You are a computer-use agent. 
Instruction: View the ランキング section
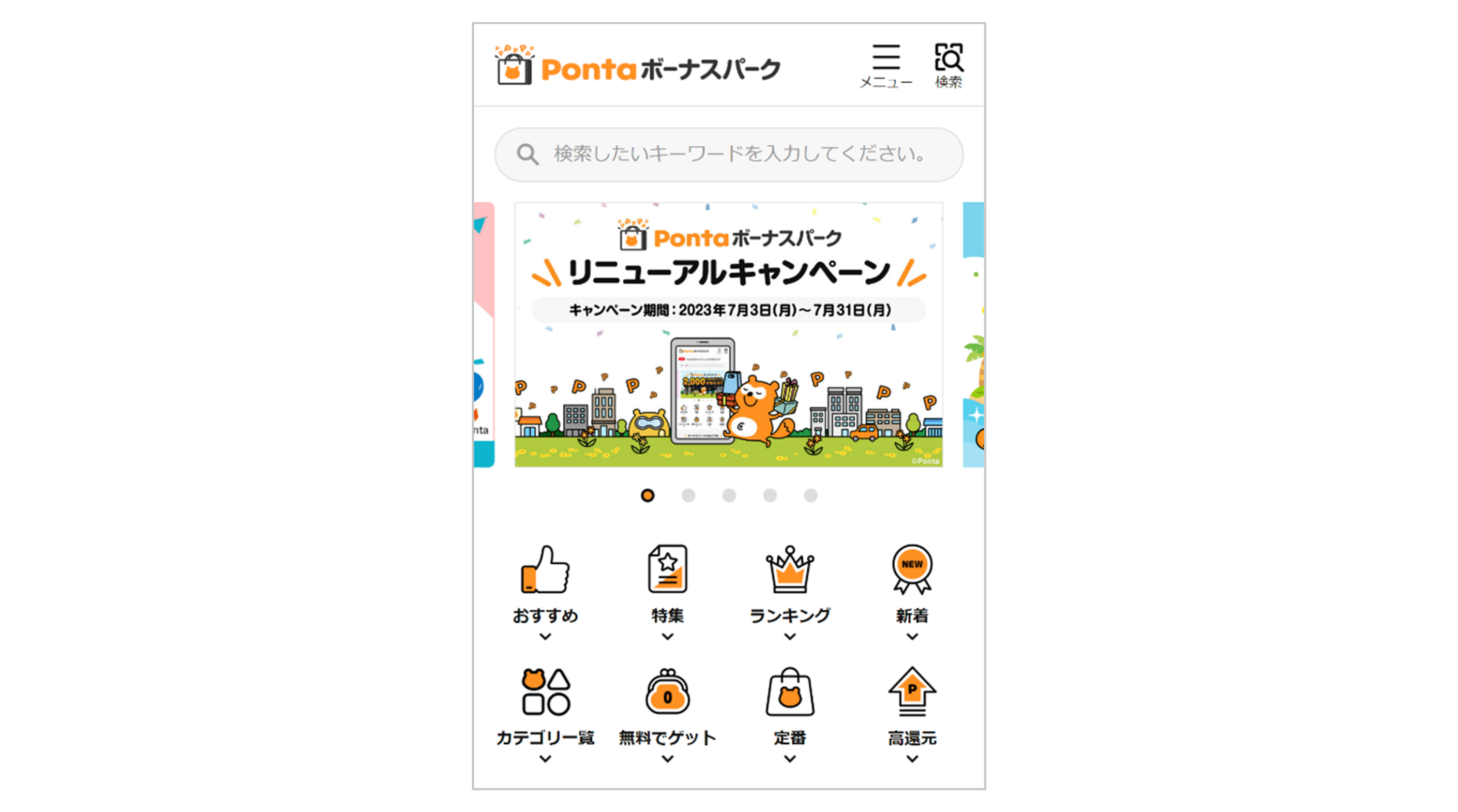click(790, 591)
